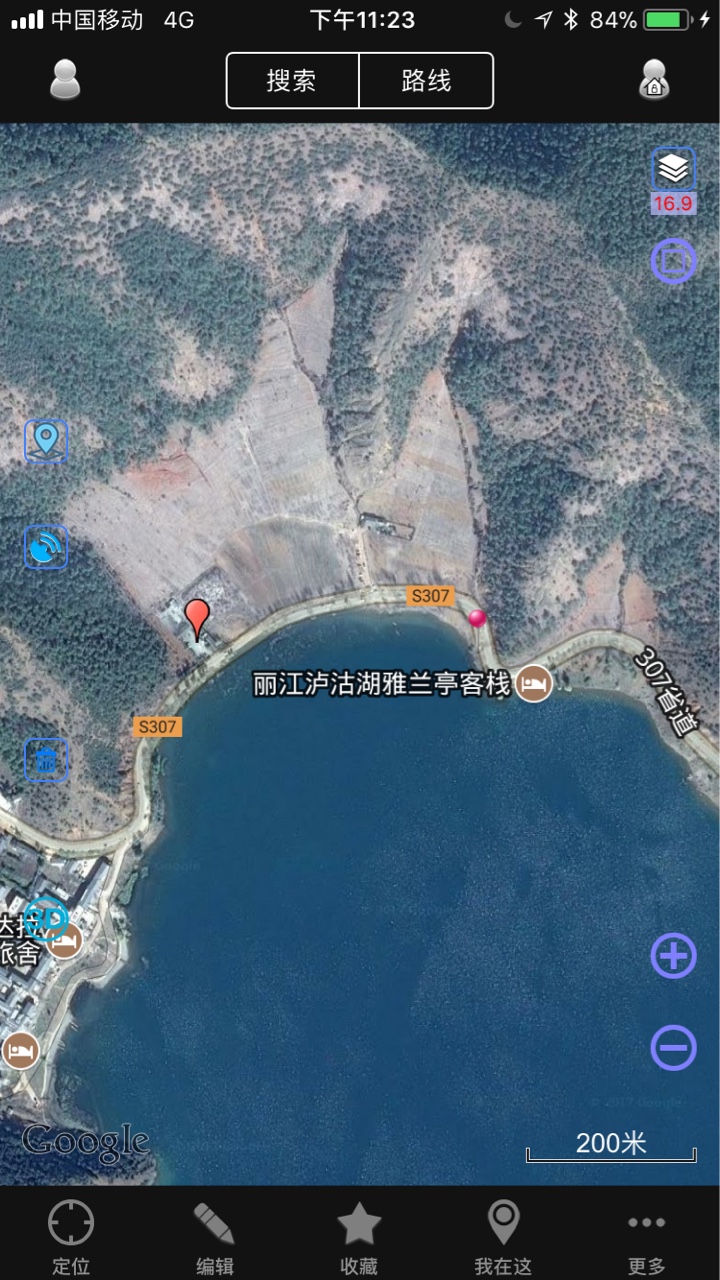Viewport: 720px width, 1280px height.
Task: Tap the satellite tracking icon
Action: (46, 547)
